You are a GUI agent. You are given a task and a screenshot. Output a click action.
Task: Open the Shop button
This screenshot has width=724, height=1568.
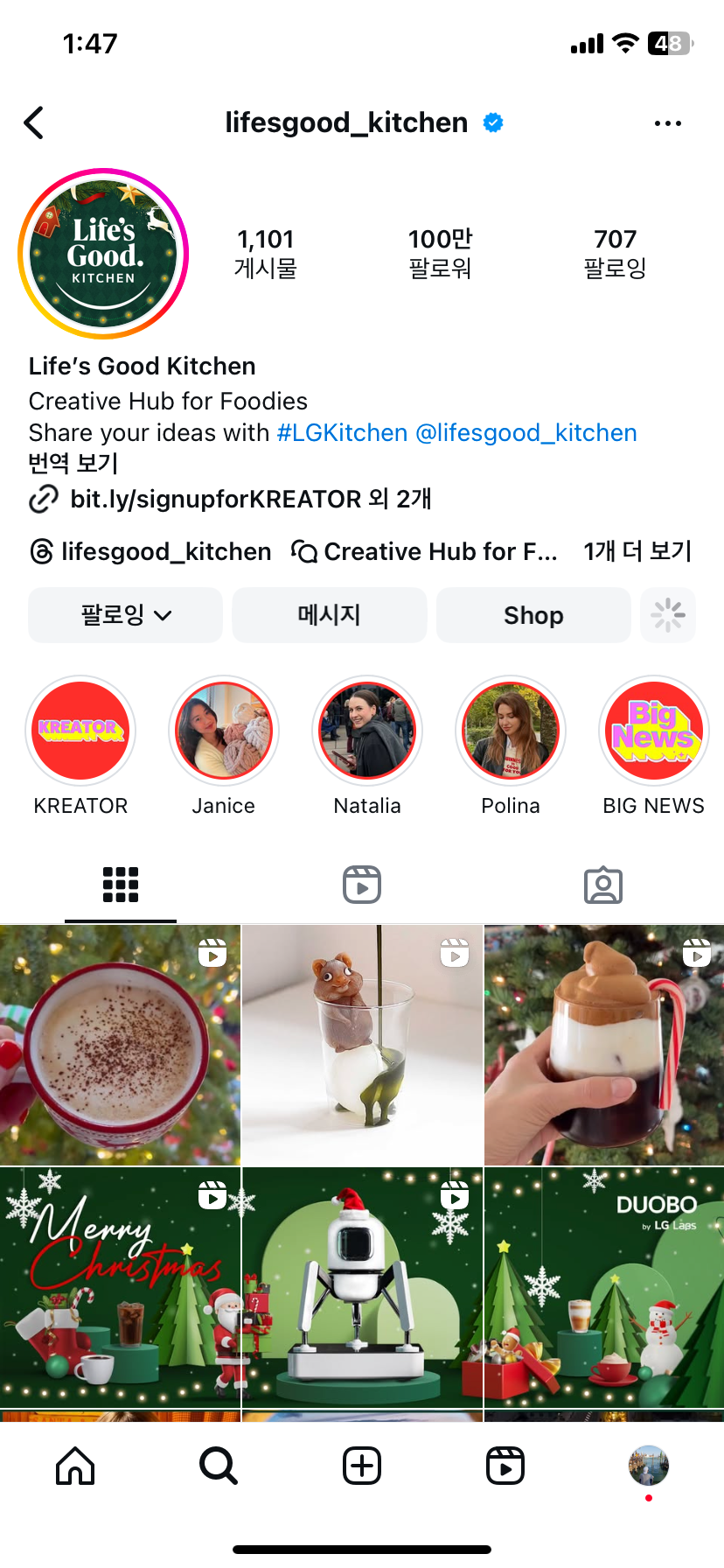[533, 615]
